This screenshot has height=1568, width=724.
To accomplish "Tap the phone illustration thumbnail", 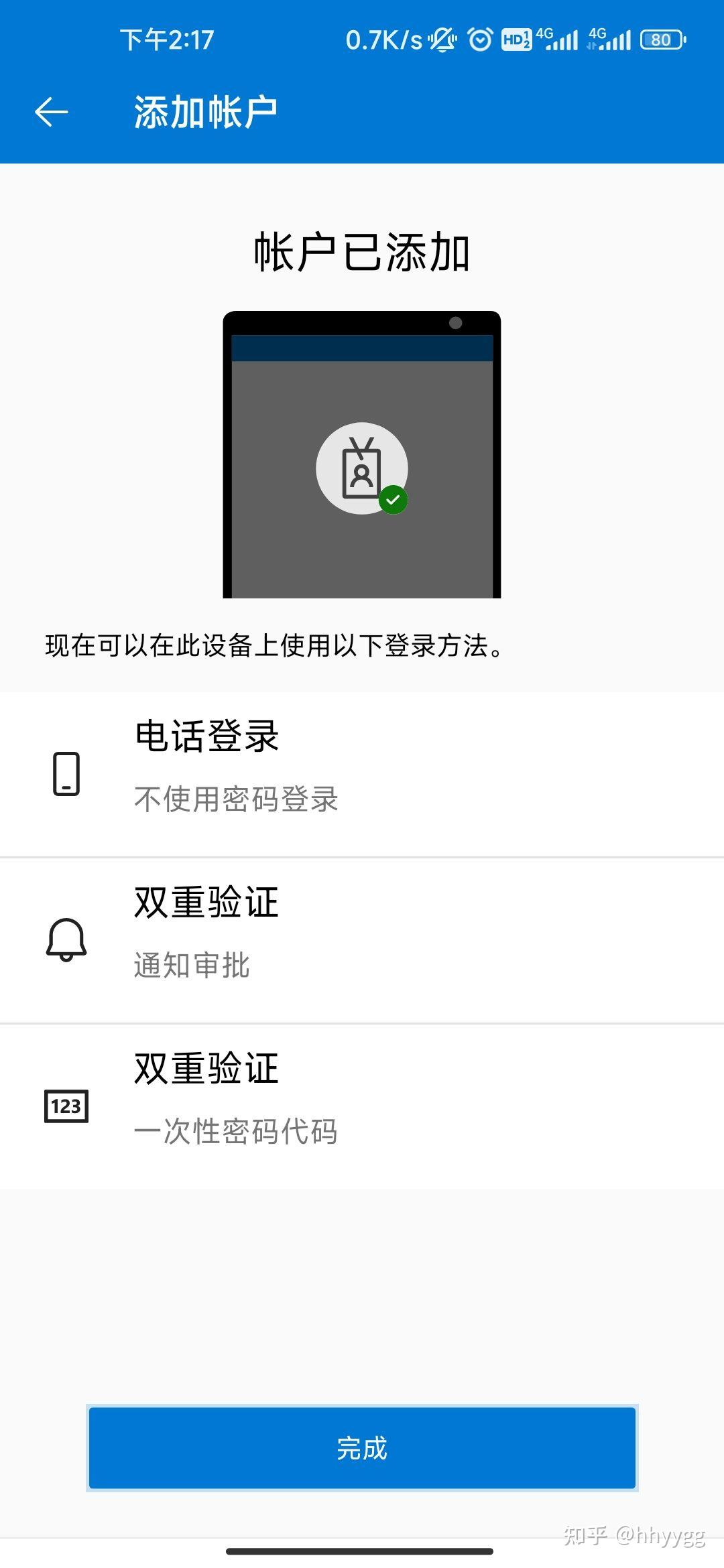I will 362,456.
